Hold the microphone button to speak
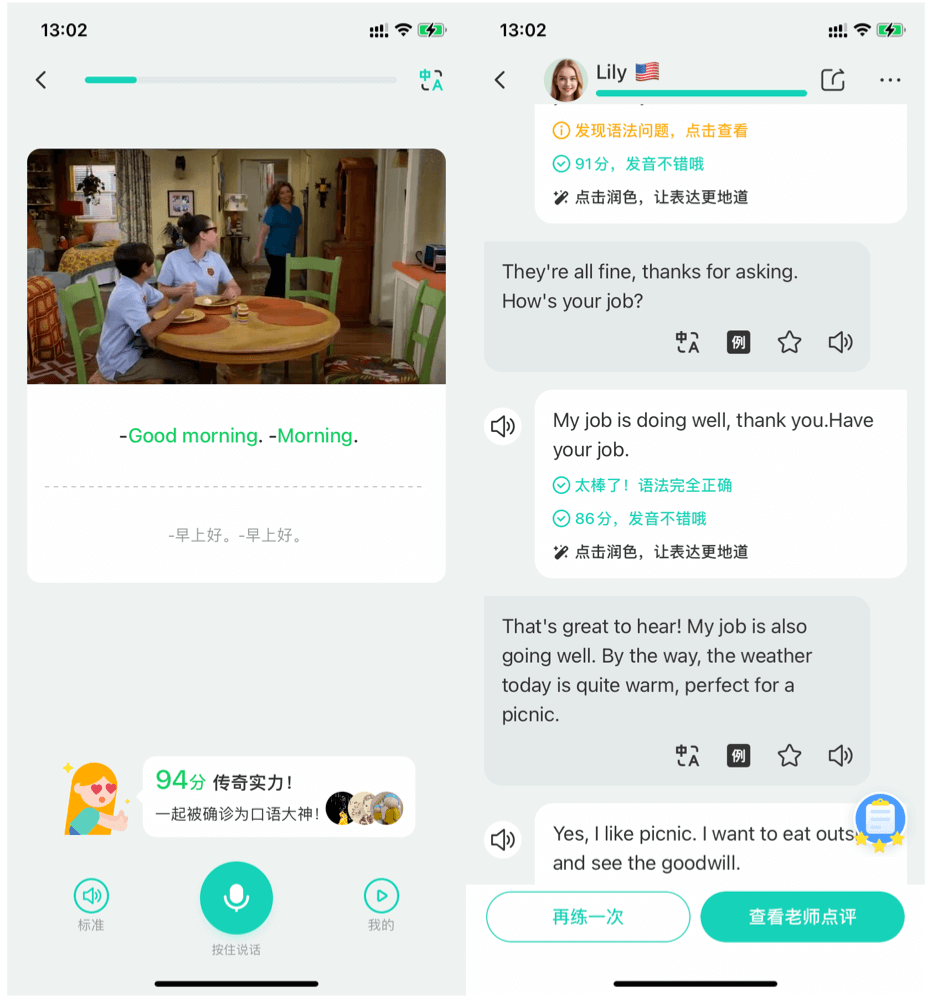 (236, 897)
